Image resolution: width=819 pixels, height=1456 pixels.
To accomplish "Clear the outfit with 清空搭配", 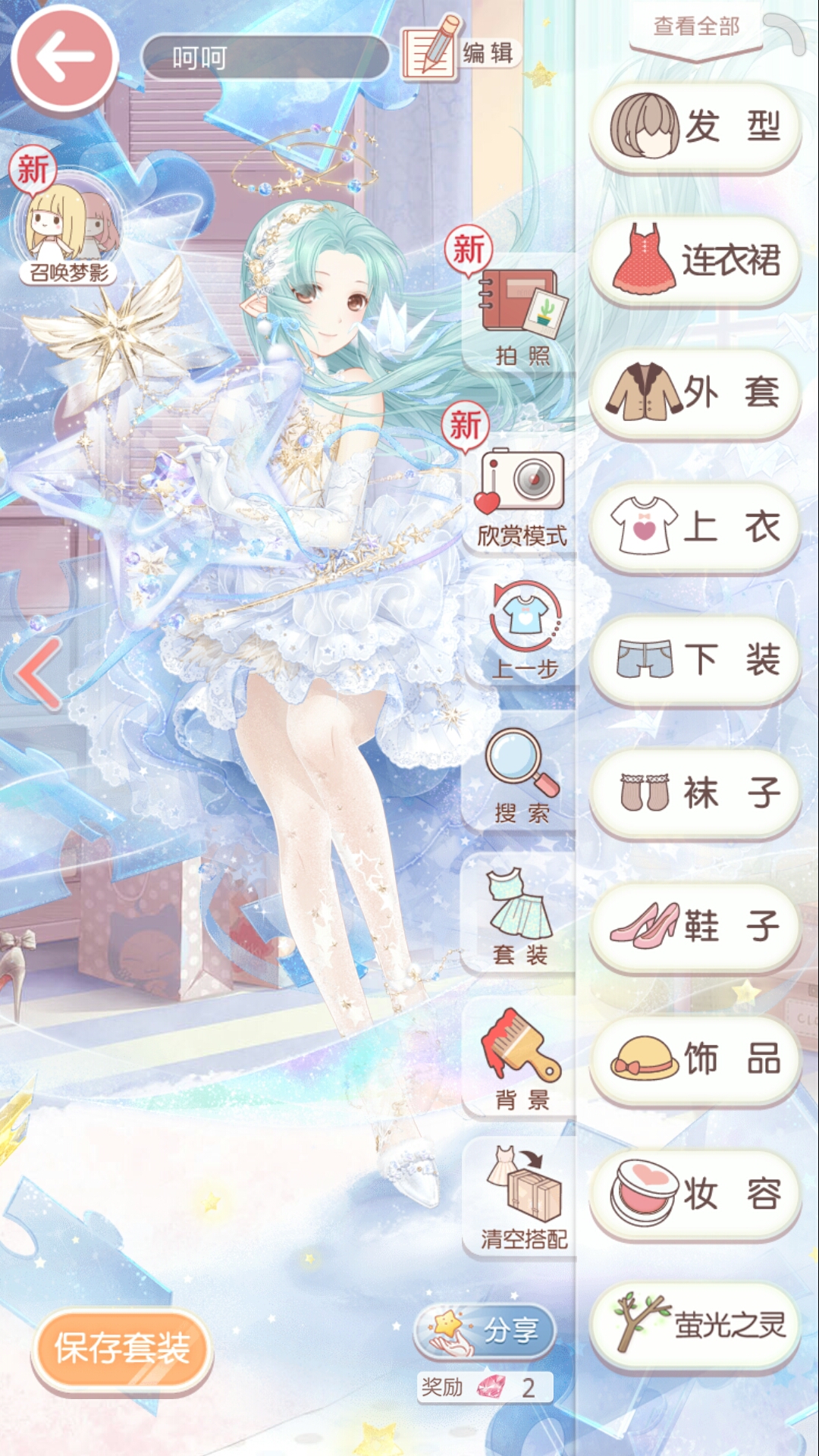I will pos(523,1198).
